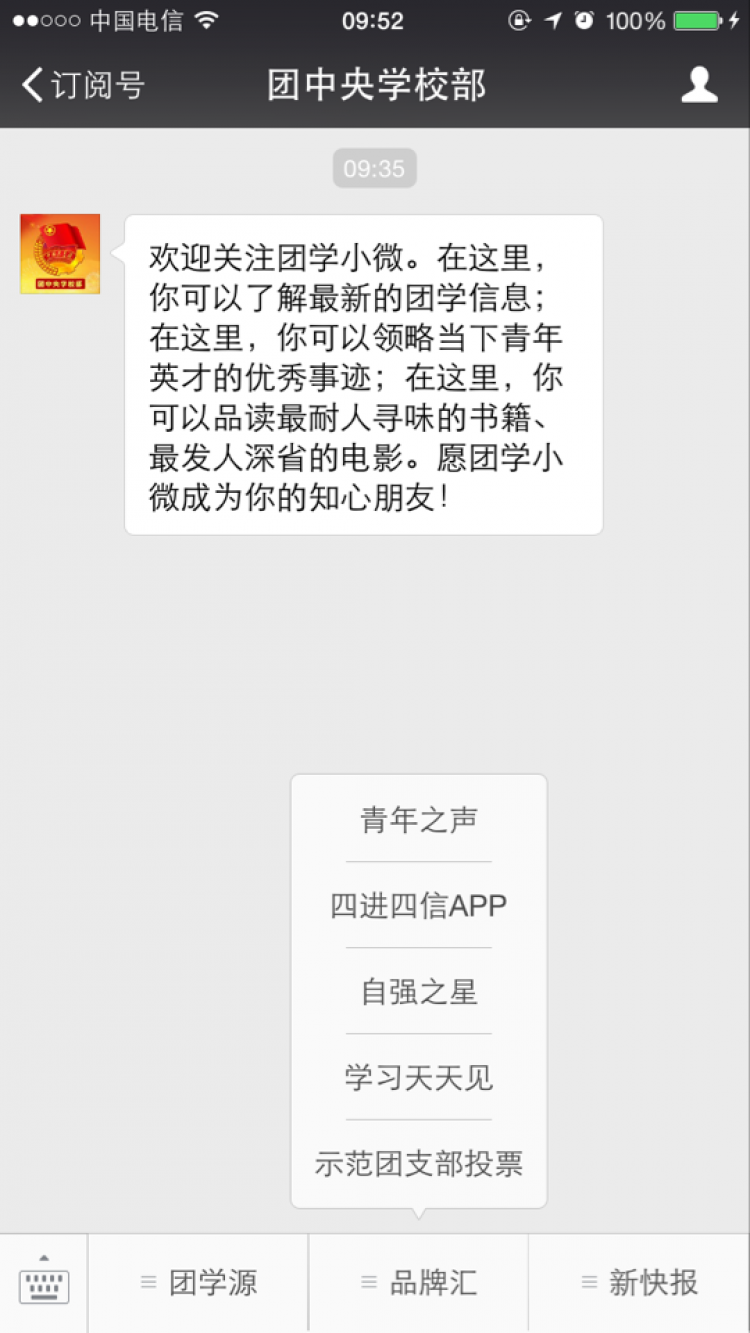
Task: Collapse the 品牌汇 menu
Action: point(418,1282)
